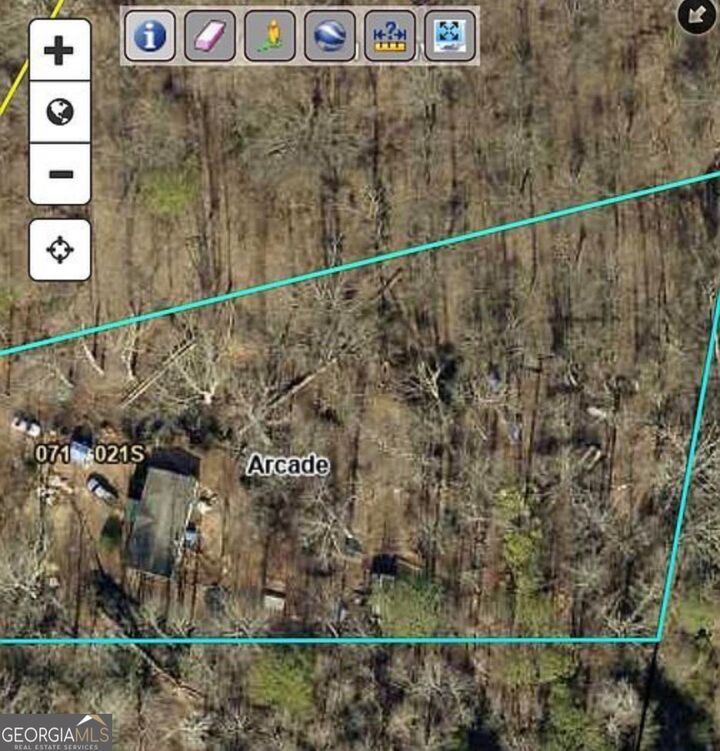
Task: Toggle full-screen map view tool
Action: click(450, 36)
